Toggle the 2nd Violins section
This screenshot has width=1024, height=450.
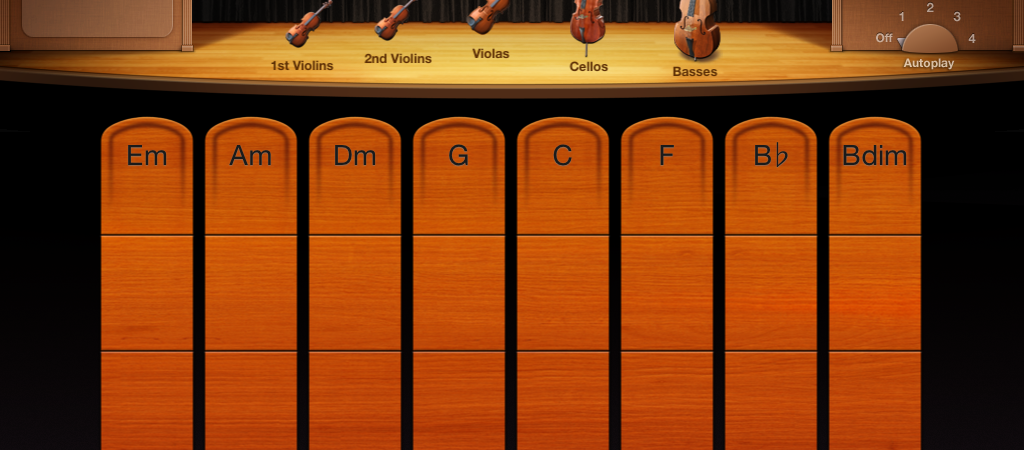tap(396, 20)
